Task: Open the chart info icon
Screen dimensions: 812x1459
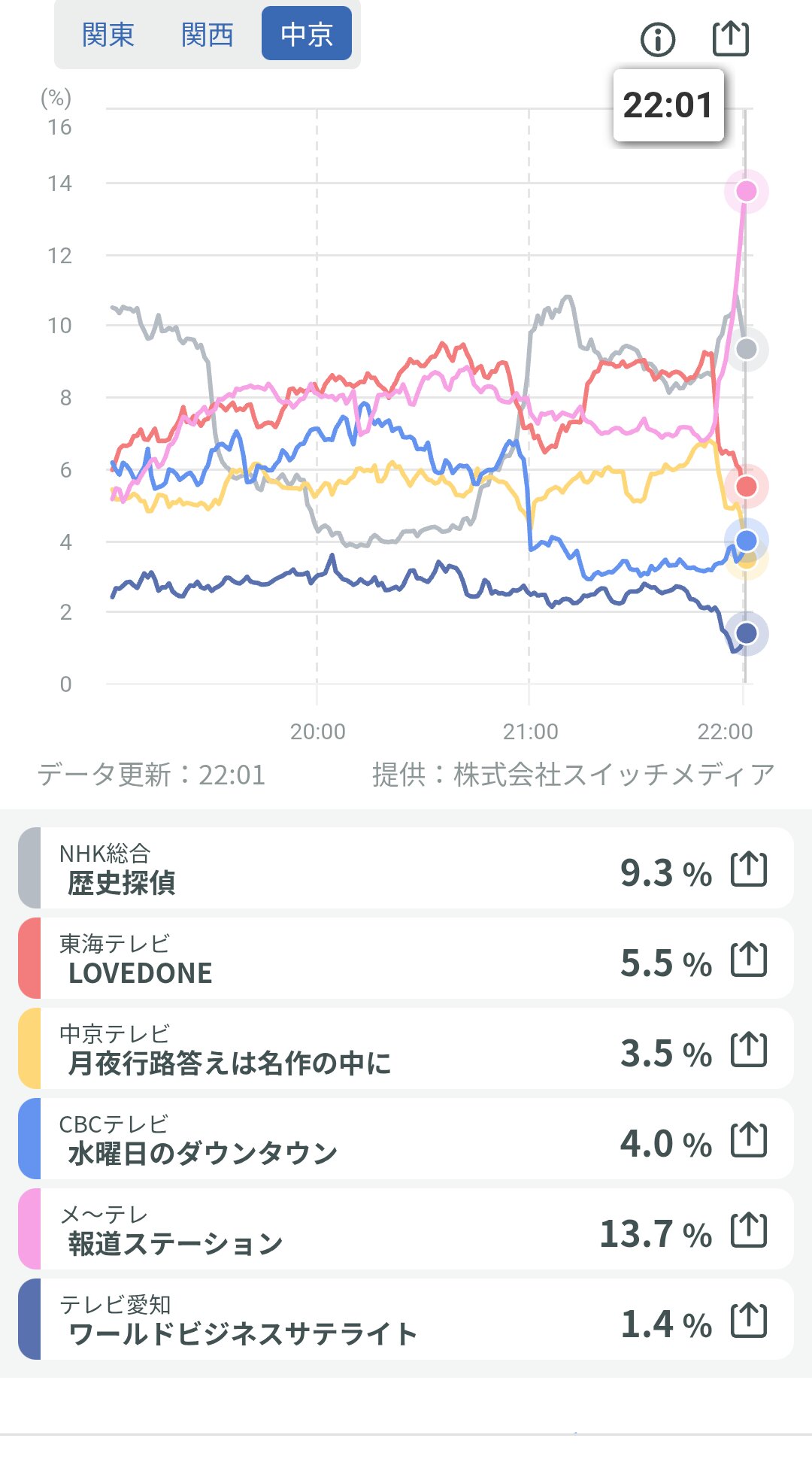Action: tap(658, 39)
